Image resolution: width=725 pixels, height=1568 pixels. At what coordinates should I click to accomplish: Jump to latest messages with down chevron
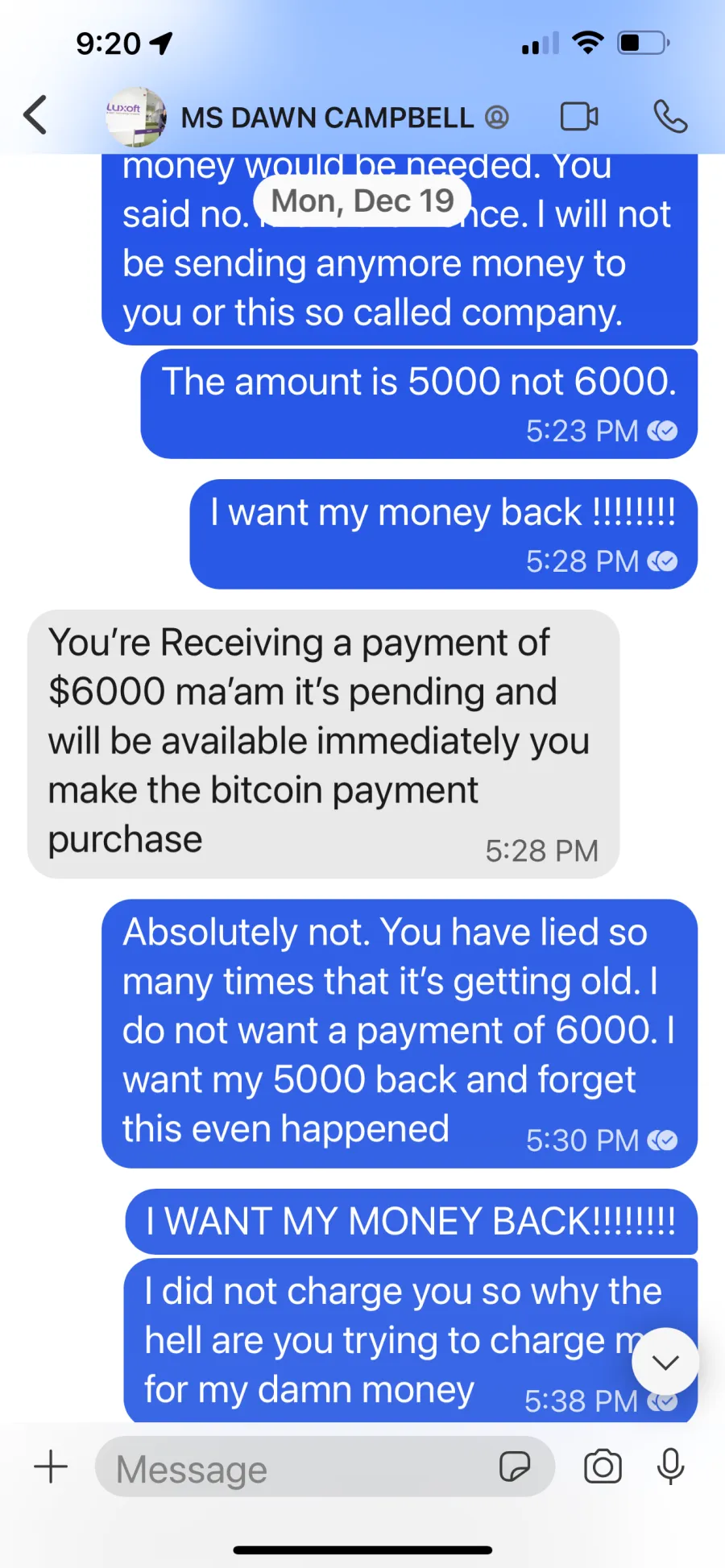tap(665, 1362)
